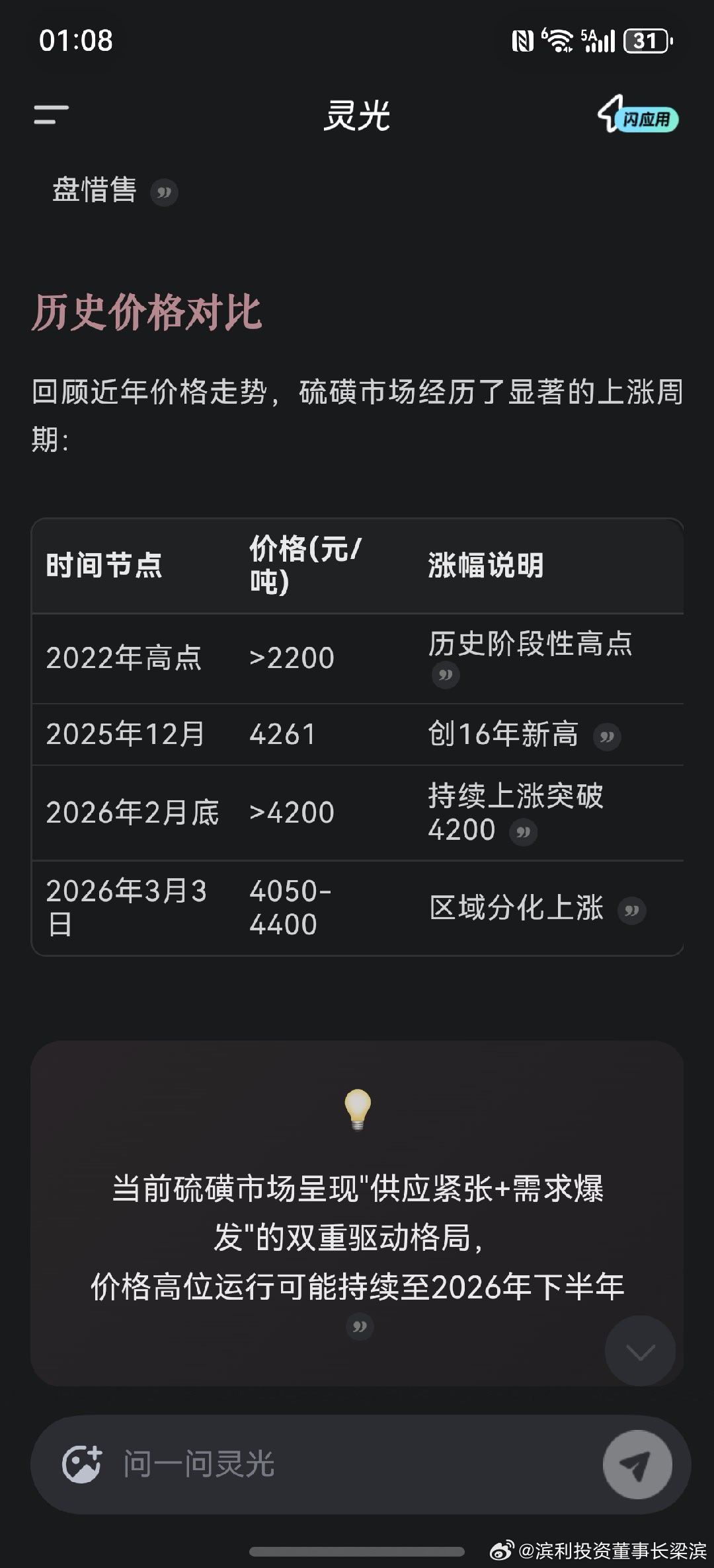714x1568 pixels.
Task: Open the citation icon next to 历史阶段性高点
Action: 446,675
